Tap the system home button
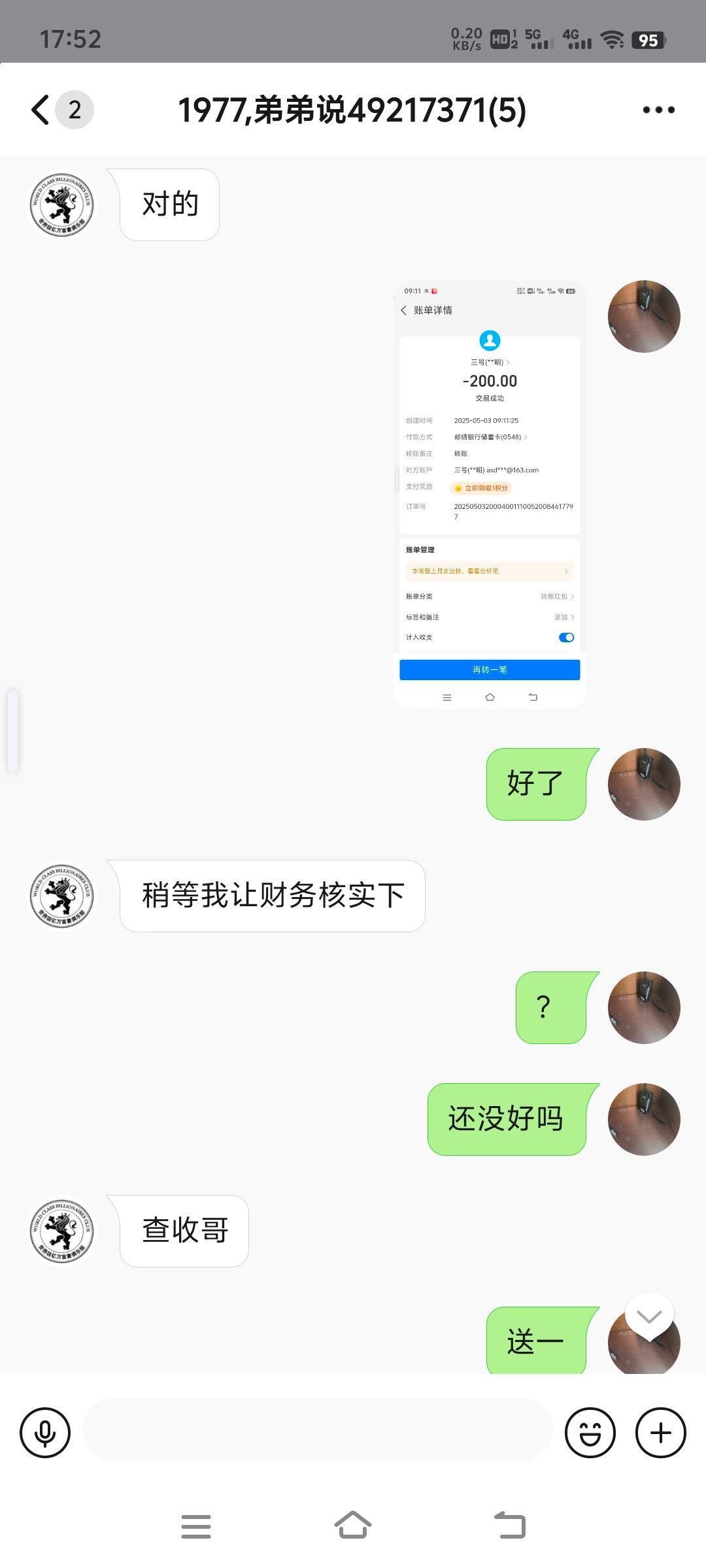706x1568 pixels. tap(353, 1526)
